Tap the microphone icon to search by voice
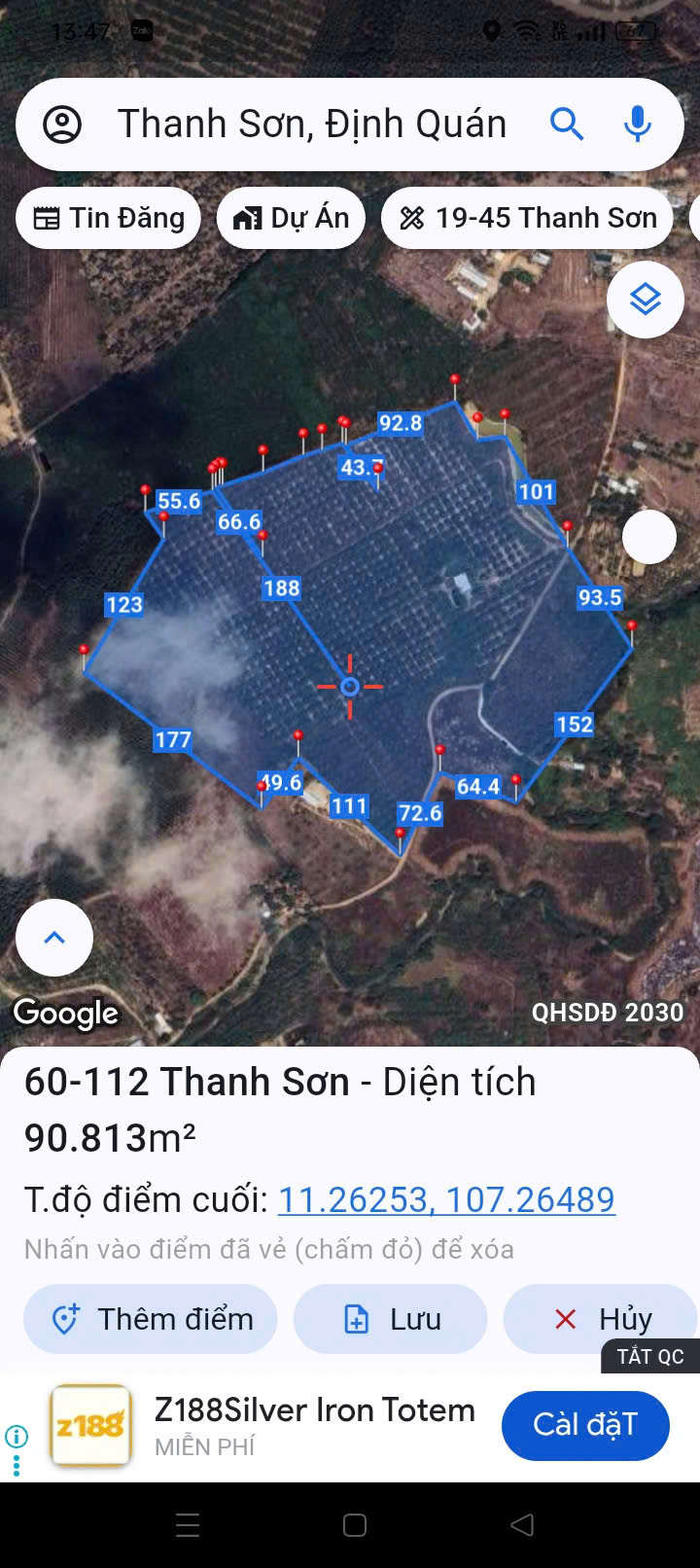The height and width of the screenshot is (1568, 700). coord(637,124)
